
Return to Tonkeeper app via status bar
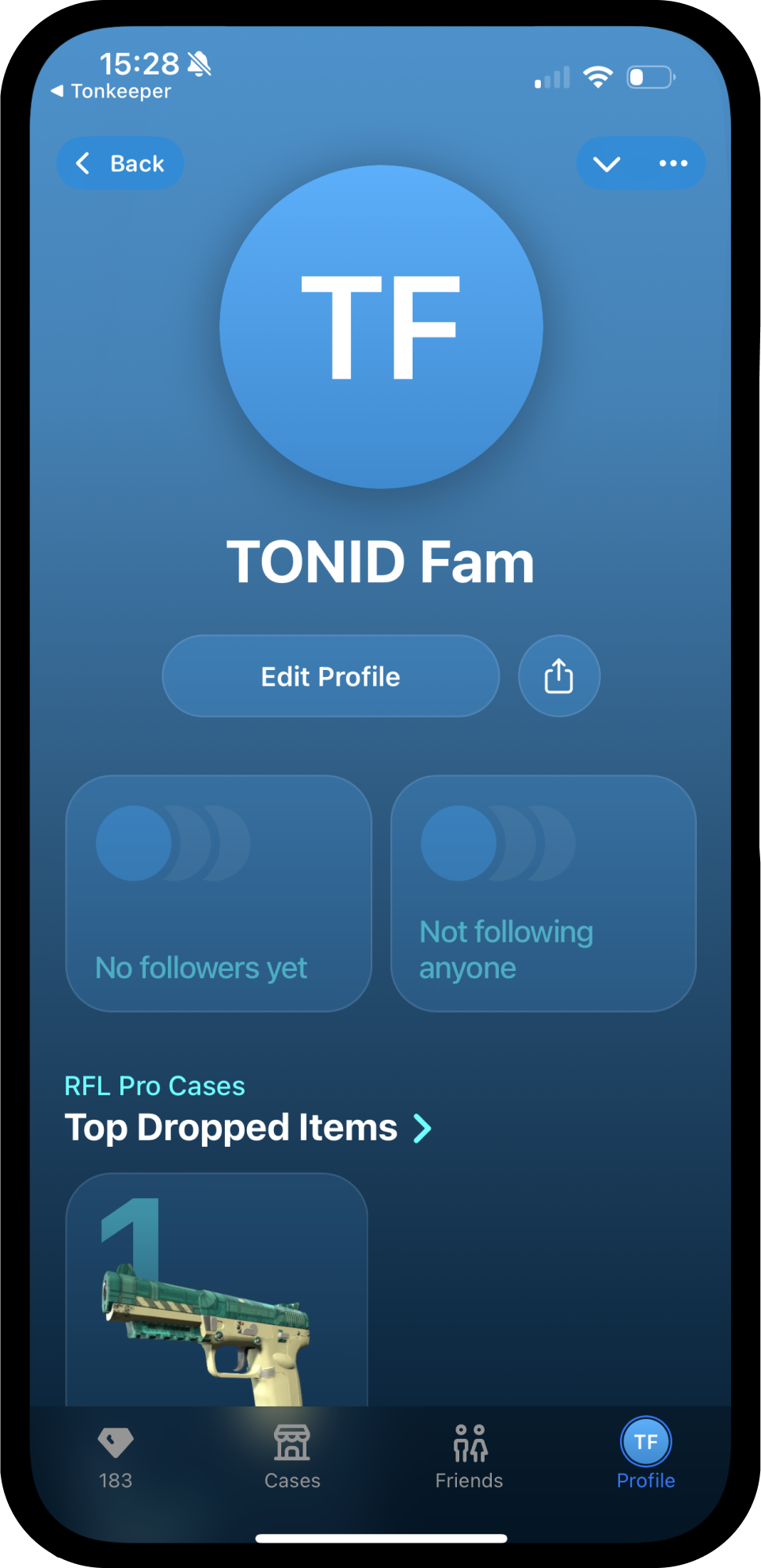point(111,91)
